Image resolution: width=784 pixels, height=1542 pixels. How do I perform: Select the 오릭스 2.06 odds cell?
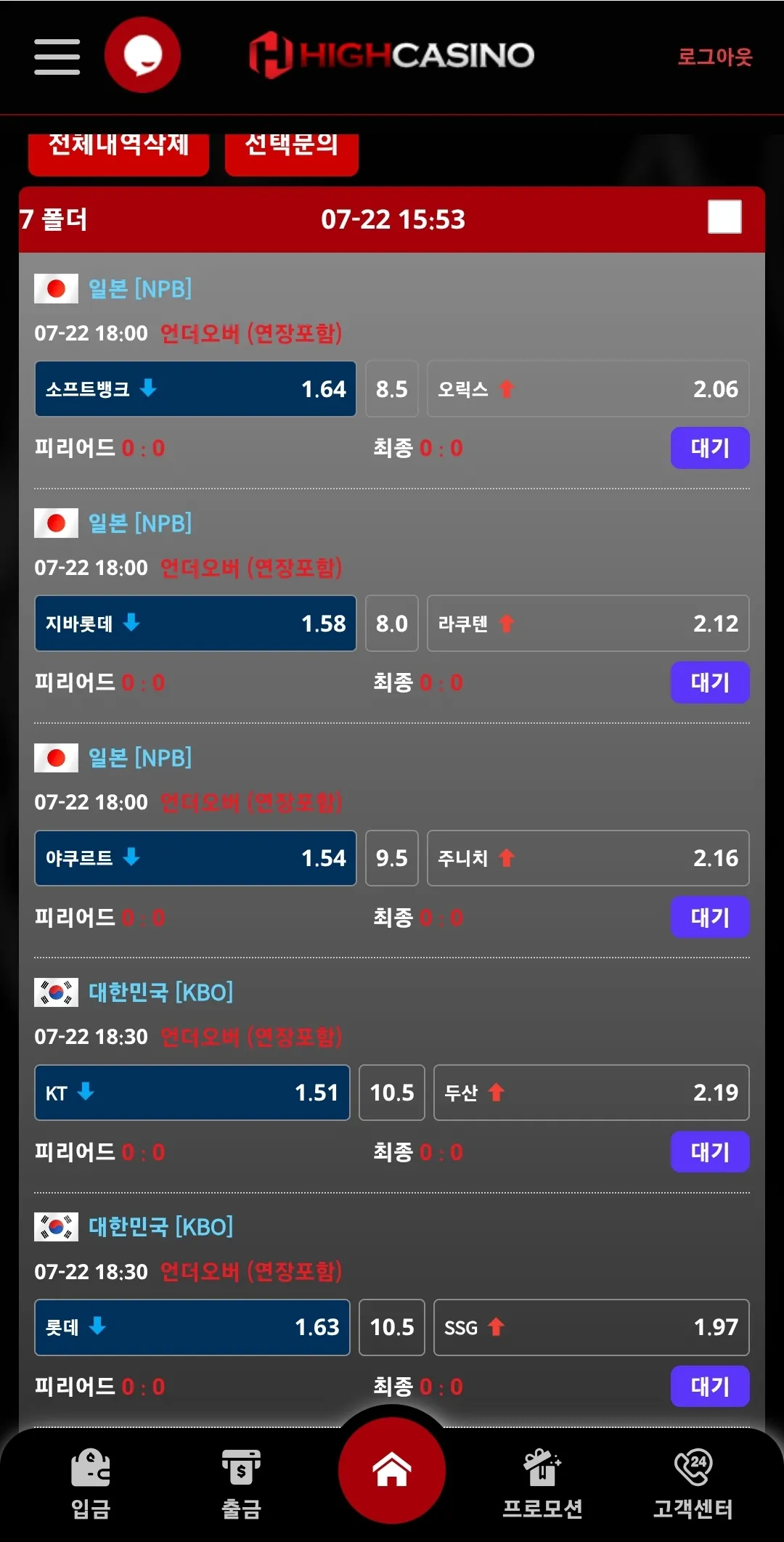(588, 389)
